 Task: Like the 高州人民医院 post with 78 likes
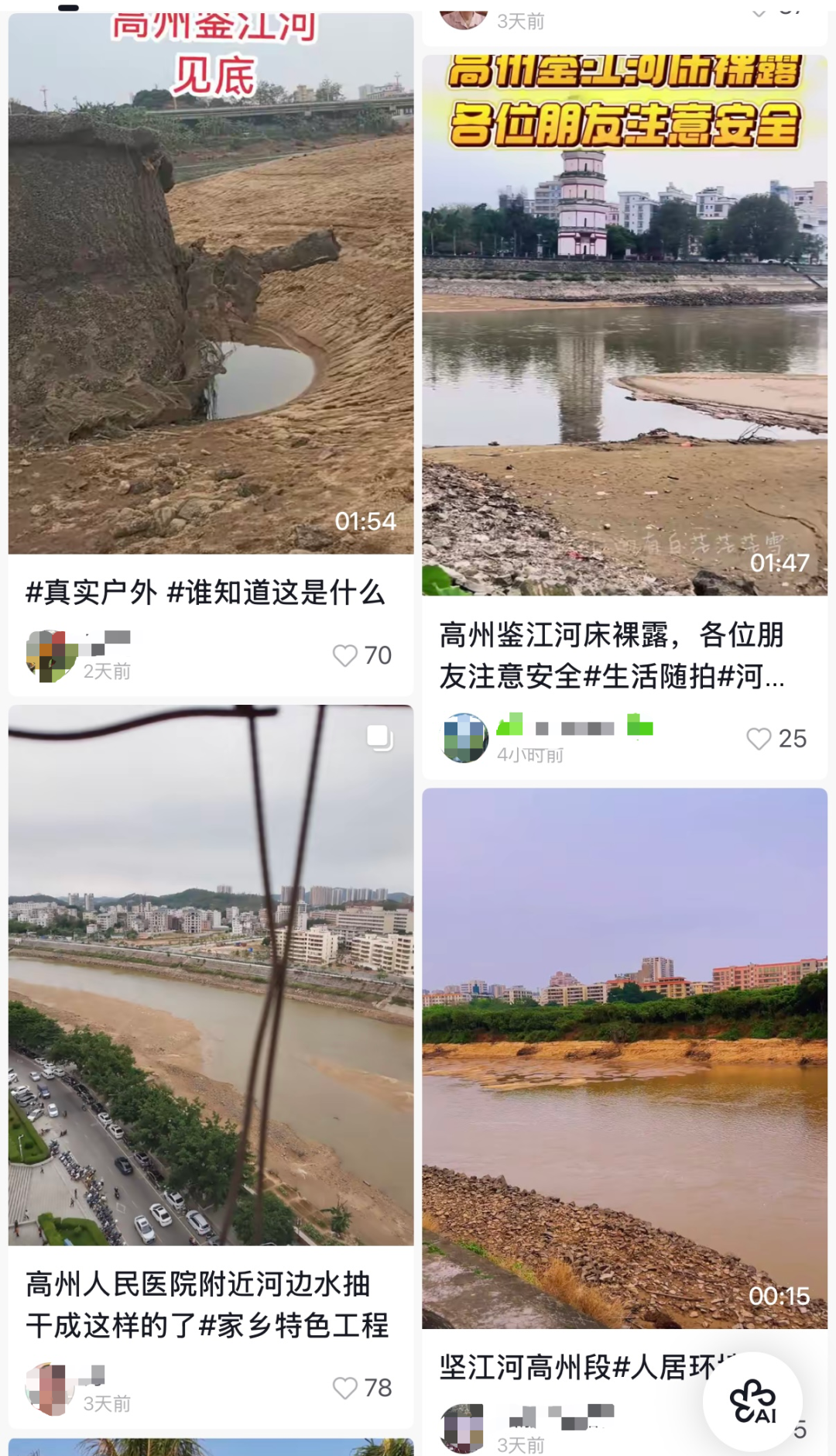[x=345, y=1387]
